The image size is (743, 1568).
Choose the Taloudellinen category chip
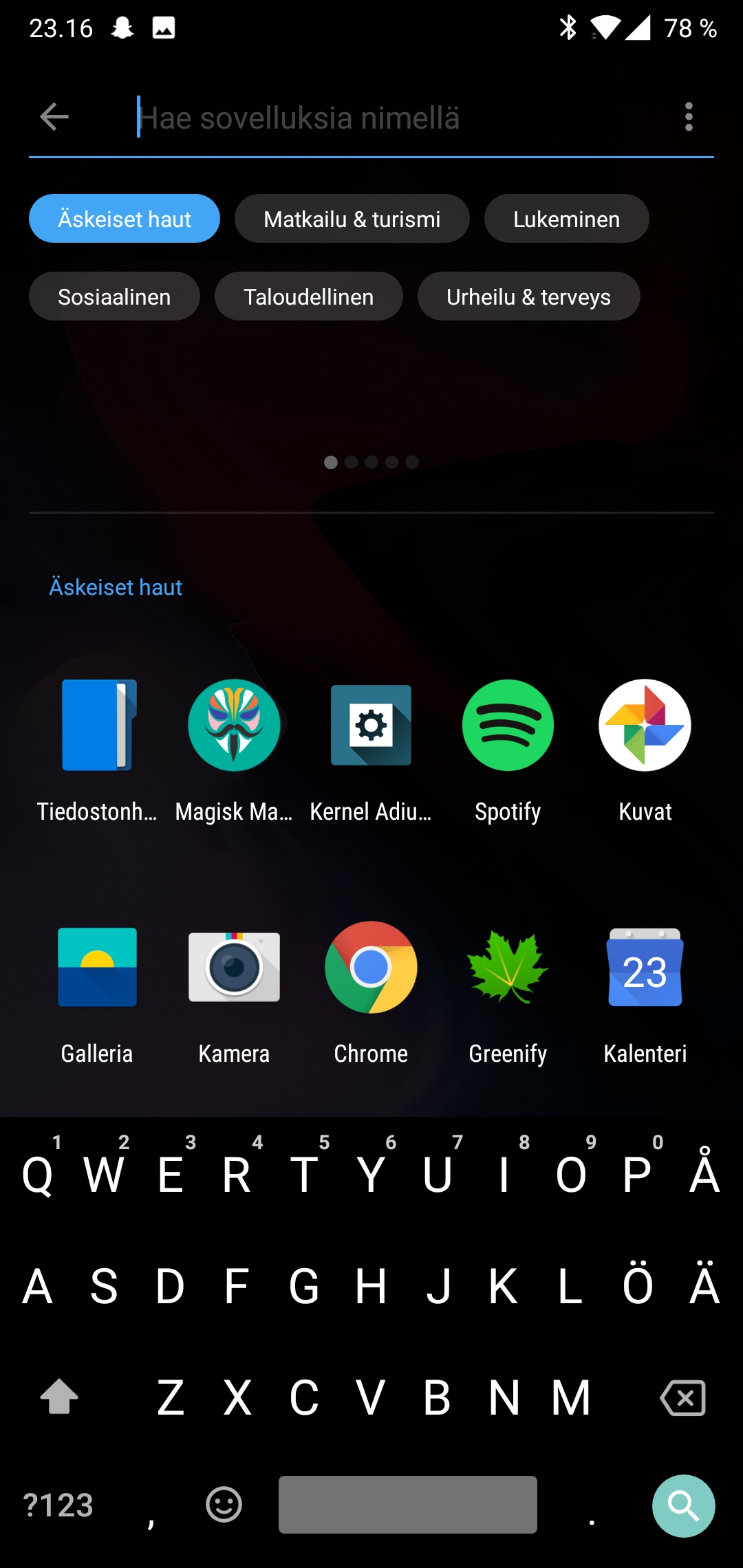tap(308, 296)
